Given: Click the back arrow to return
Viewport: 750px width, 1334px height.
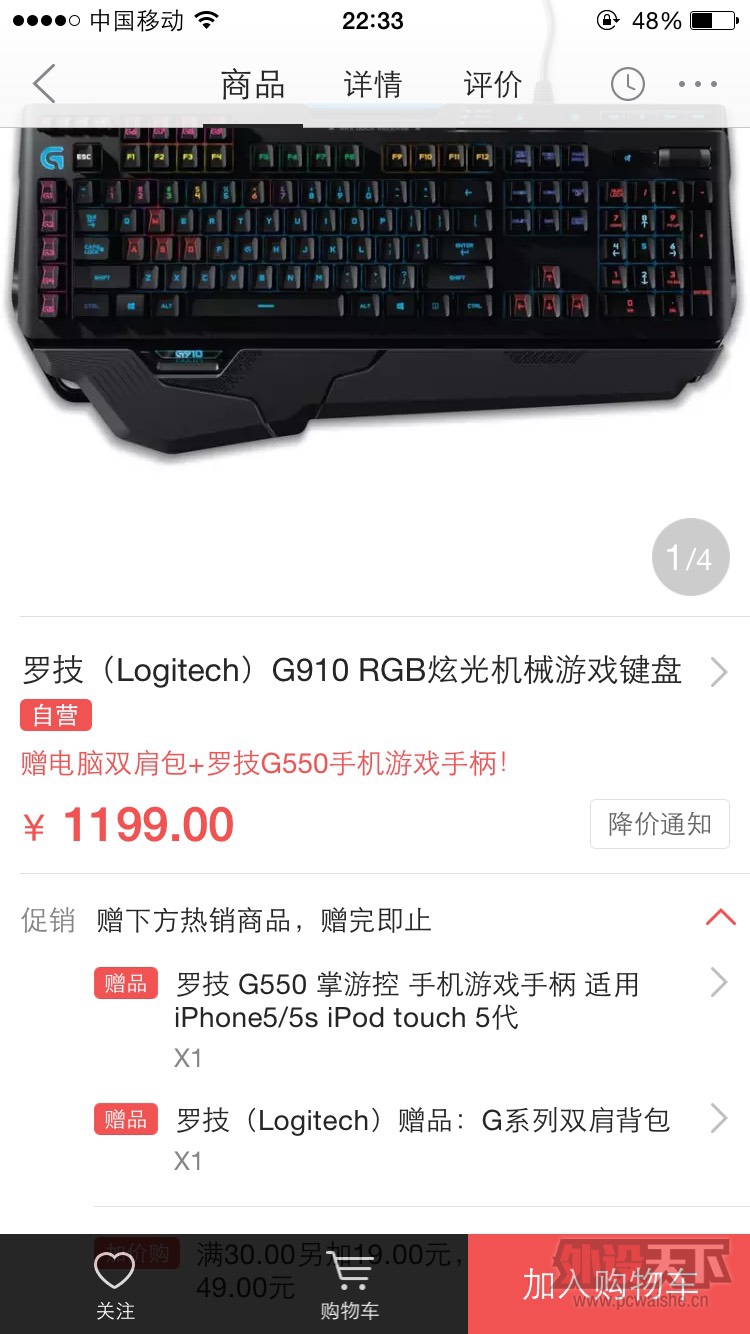Looking at the screenshot, I should [x=42, y=84].
